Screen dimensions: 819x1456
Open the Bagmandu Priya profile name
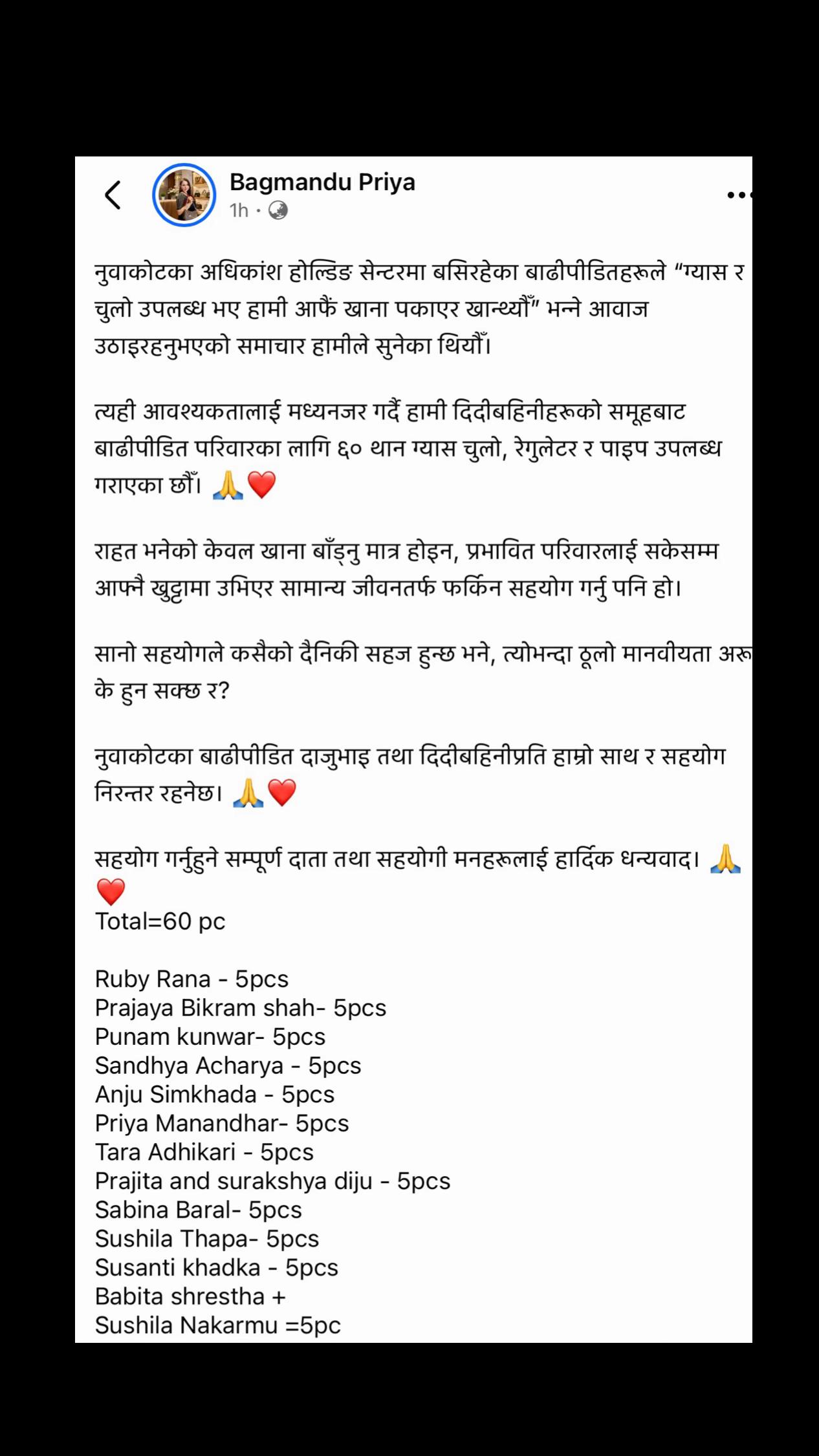pos(322,182)
